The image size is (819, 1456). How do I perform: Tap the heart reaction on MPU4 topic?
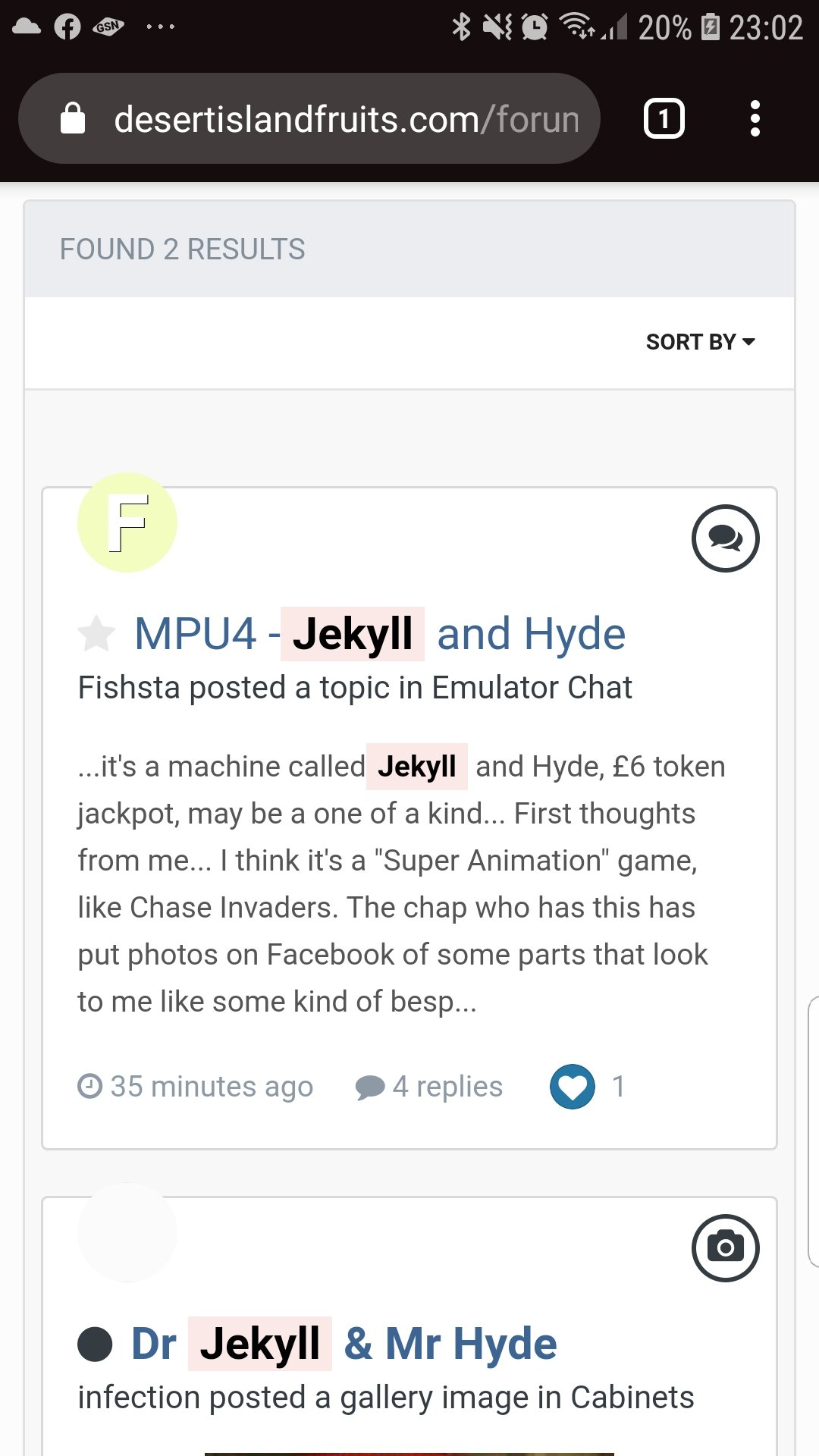(573, 1087)
